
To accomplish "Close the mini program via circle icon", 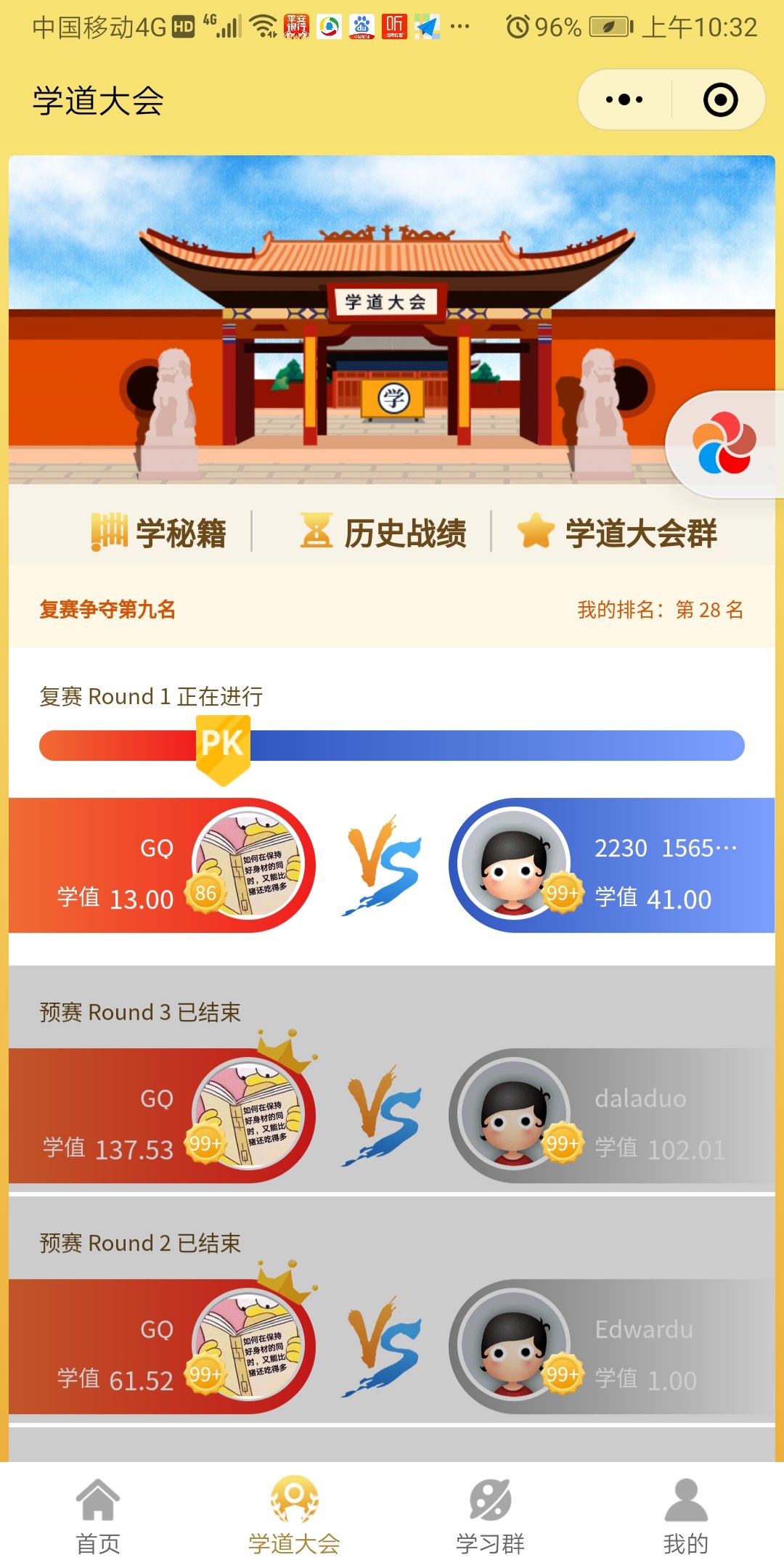I will click(x=720, y=100).
